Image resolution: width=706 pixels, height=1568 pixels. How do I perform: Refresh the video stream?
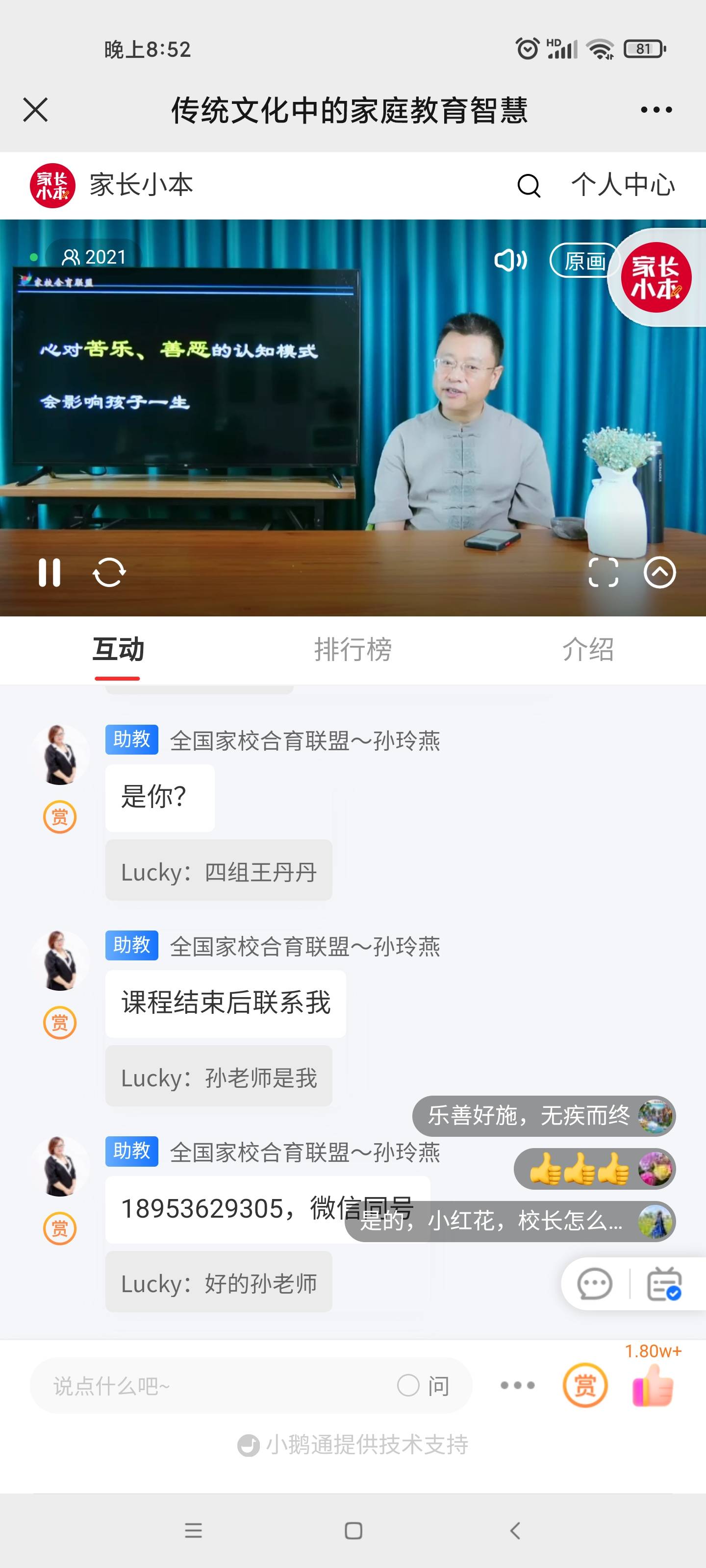pos(110,572)
